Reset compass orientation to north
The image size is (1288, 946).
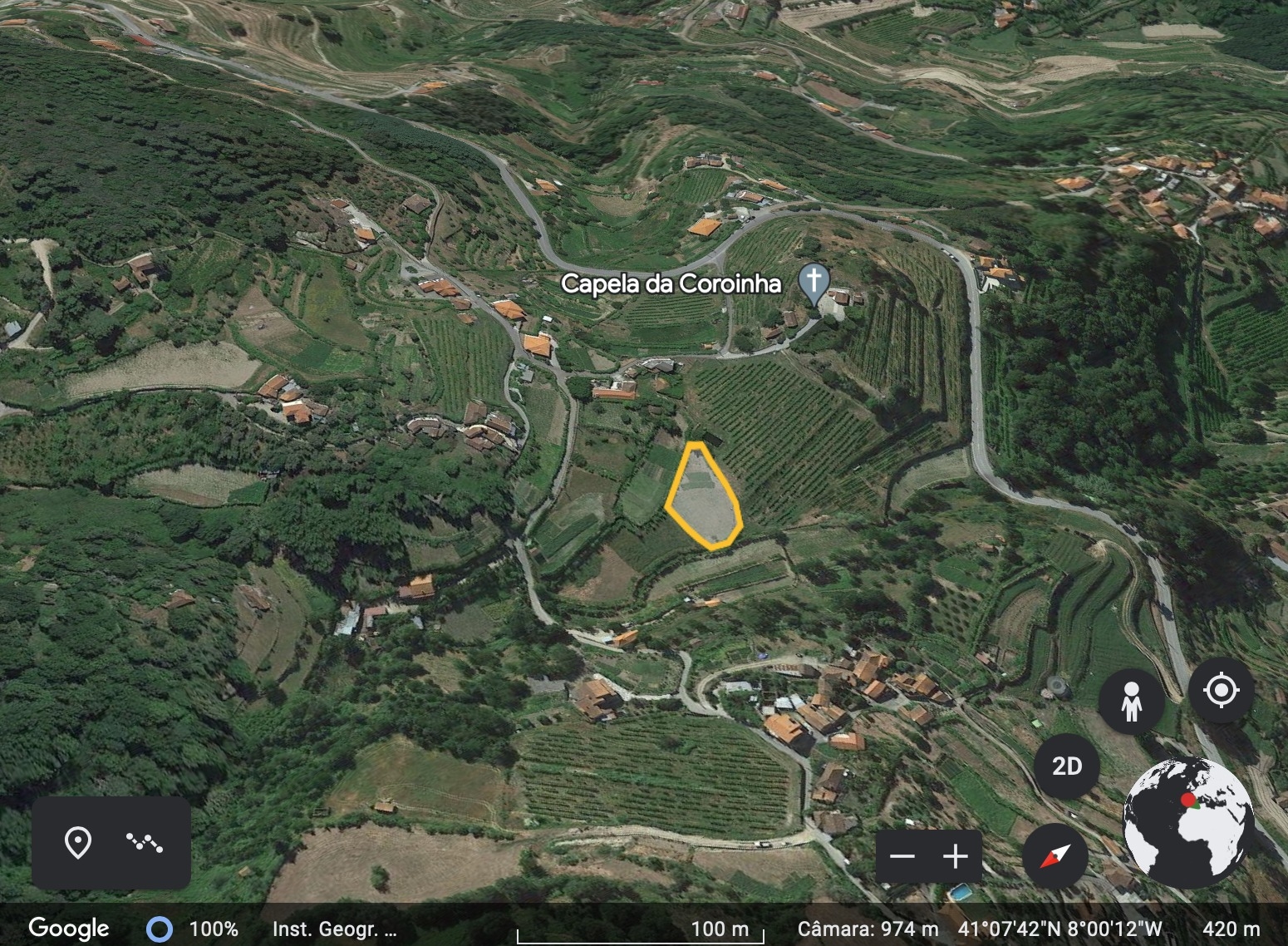click(1054, 856)
